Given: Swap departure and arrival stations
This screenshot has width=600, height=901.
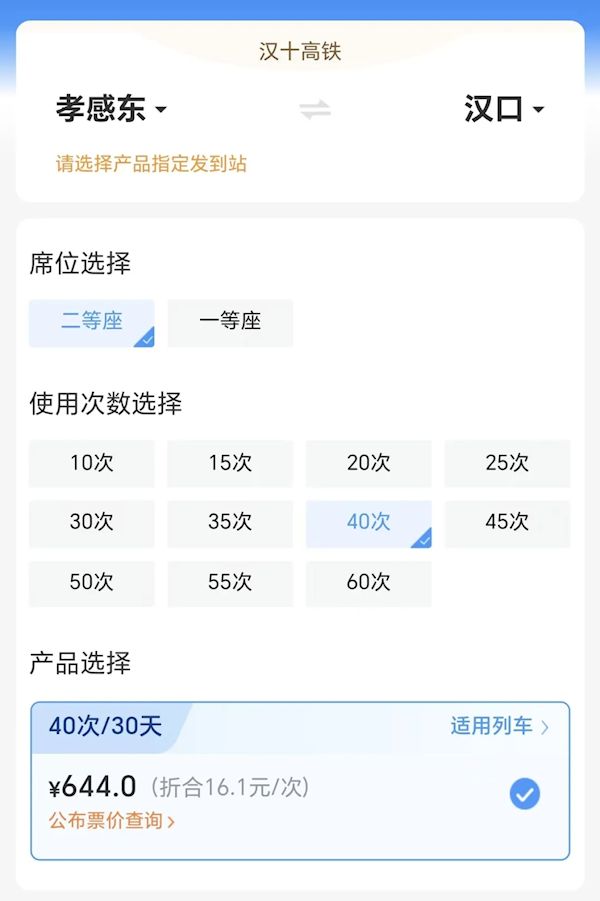Looking at the screenshot, I should (x=315, y=109).
